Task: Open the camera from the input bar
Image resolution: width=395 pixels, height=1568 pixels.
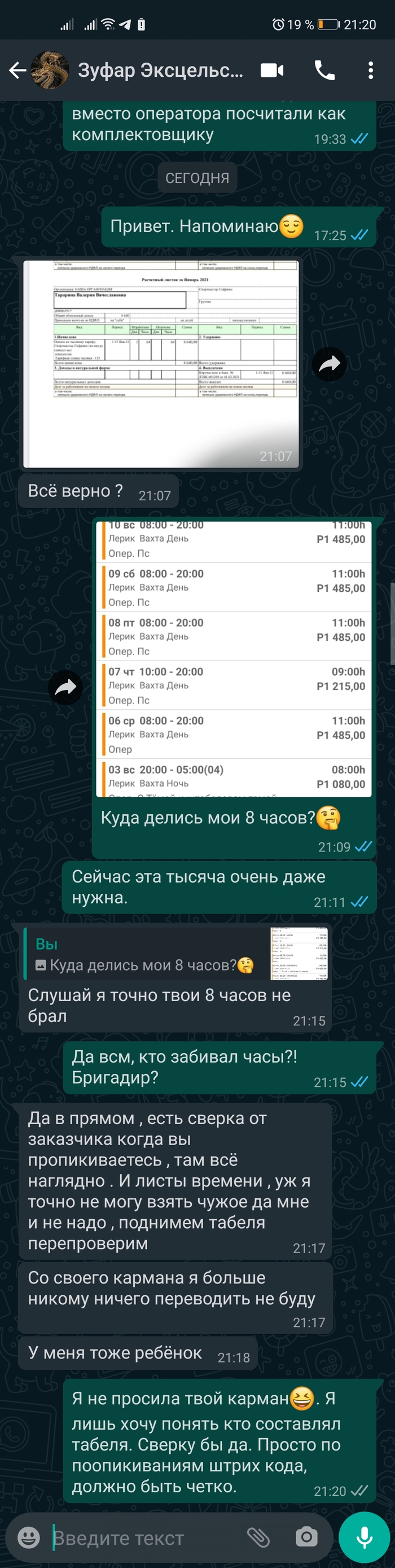Action: (x=306, y=1537)
